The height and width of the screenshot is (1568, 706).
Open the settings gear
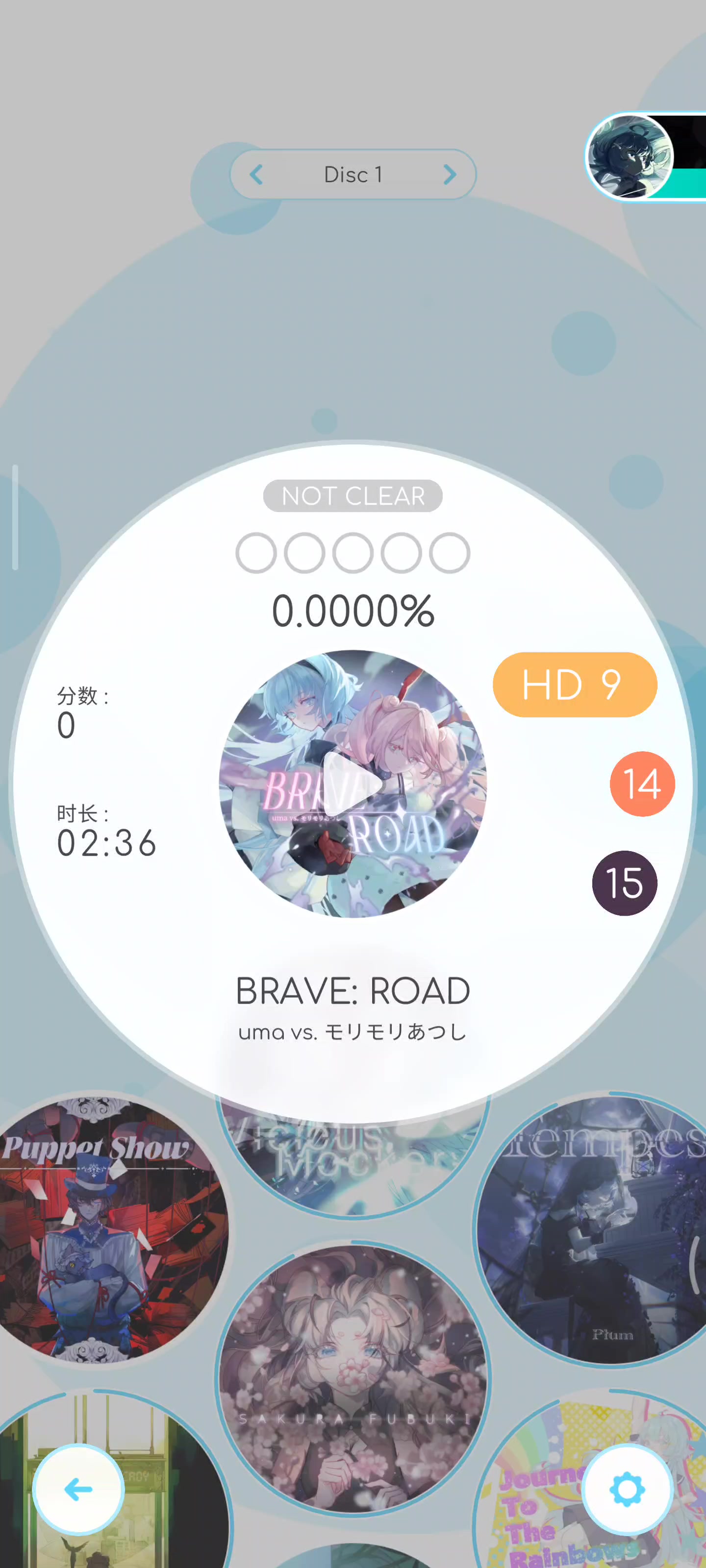click(x=627, y=1489)
